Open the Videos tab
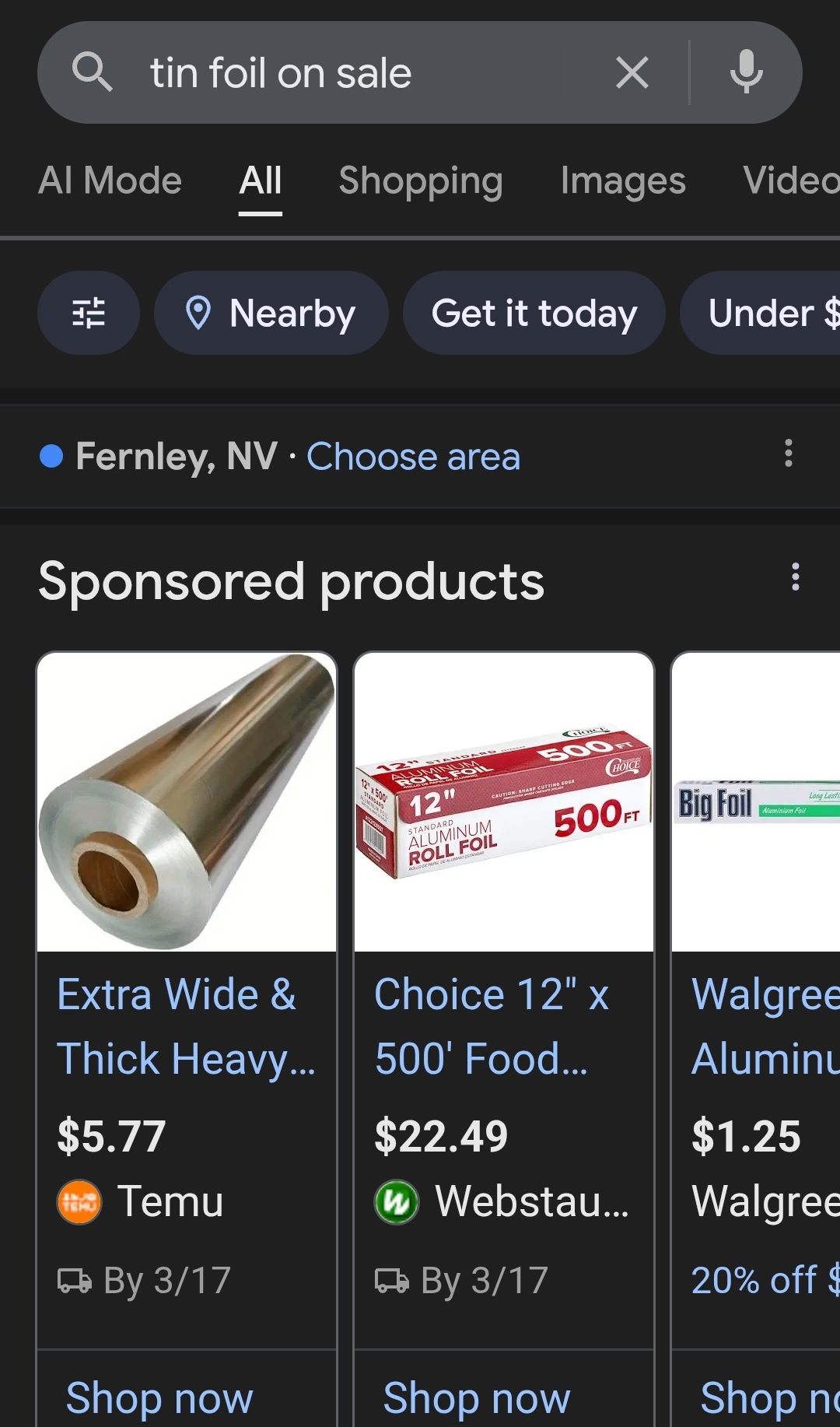This screenshot has width=840, height=1427. click(x=789, y=181)
